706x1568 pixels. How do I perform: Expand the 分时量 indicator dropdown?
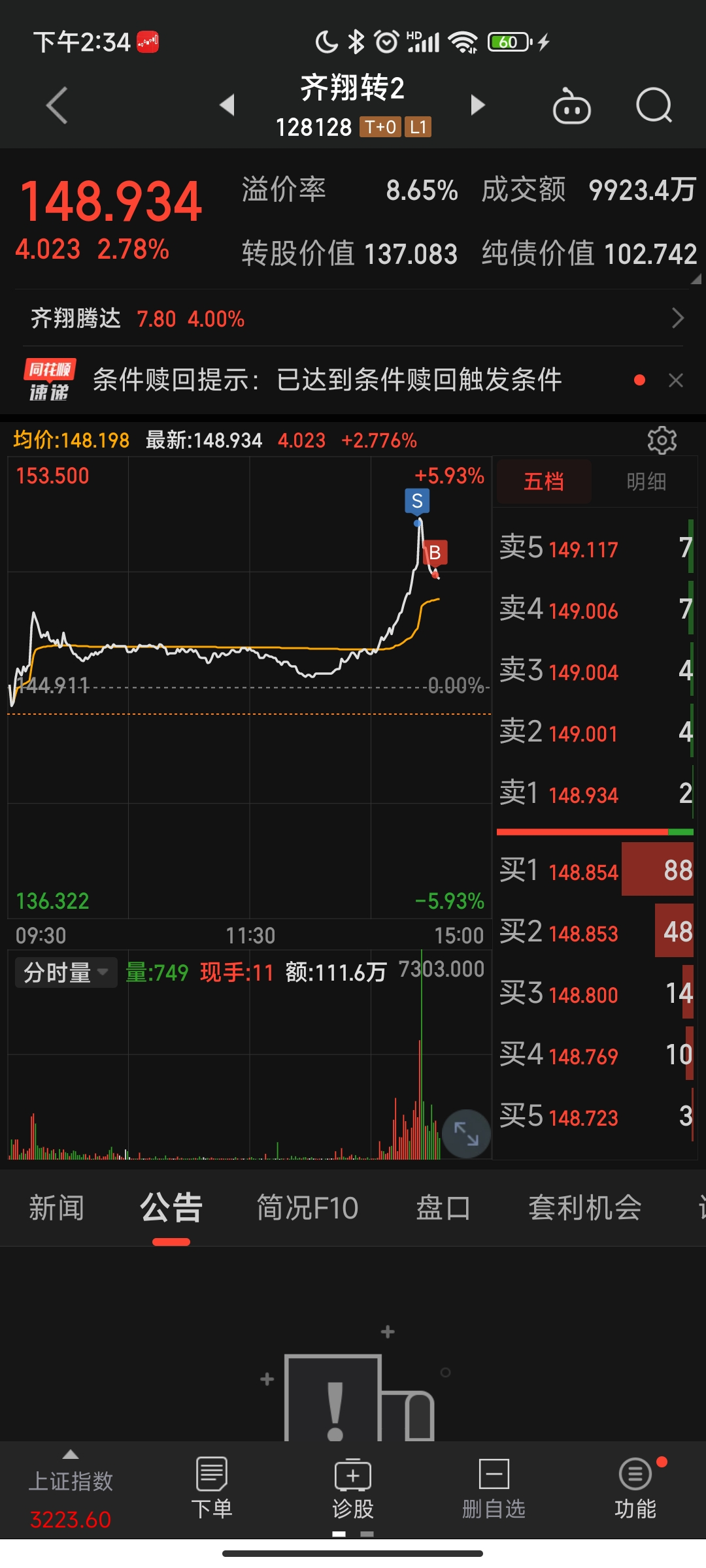(x=66, y=973)
